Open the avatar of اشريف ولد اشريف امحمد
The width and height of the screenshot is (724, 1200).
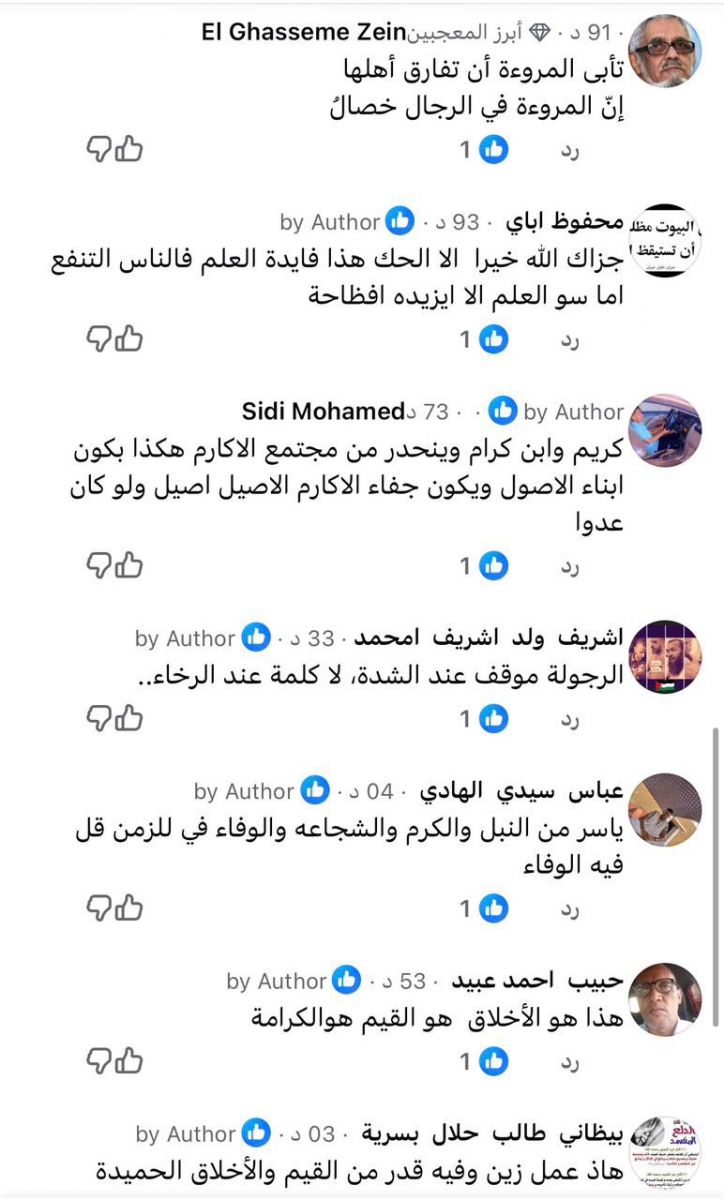tap(665, 654)
